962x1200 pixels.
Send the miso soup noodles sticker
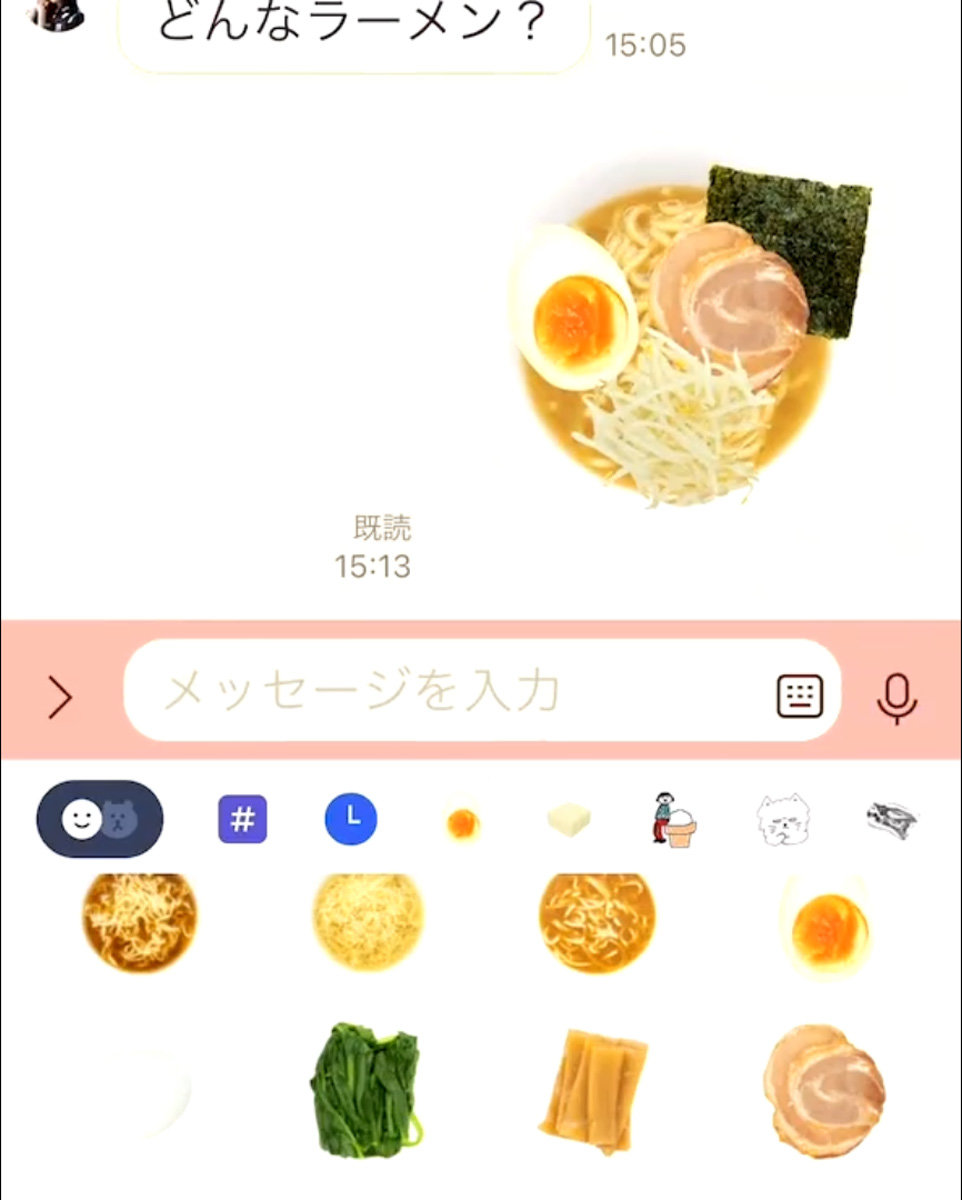pyautogui.click(x=597, y=922)
